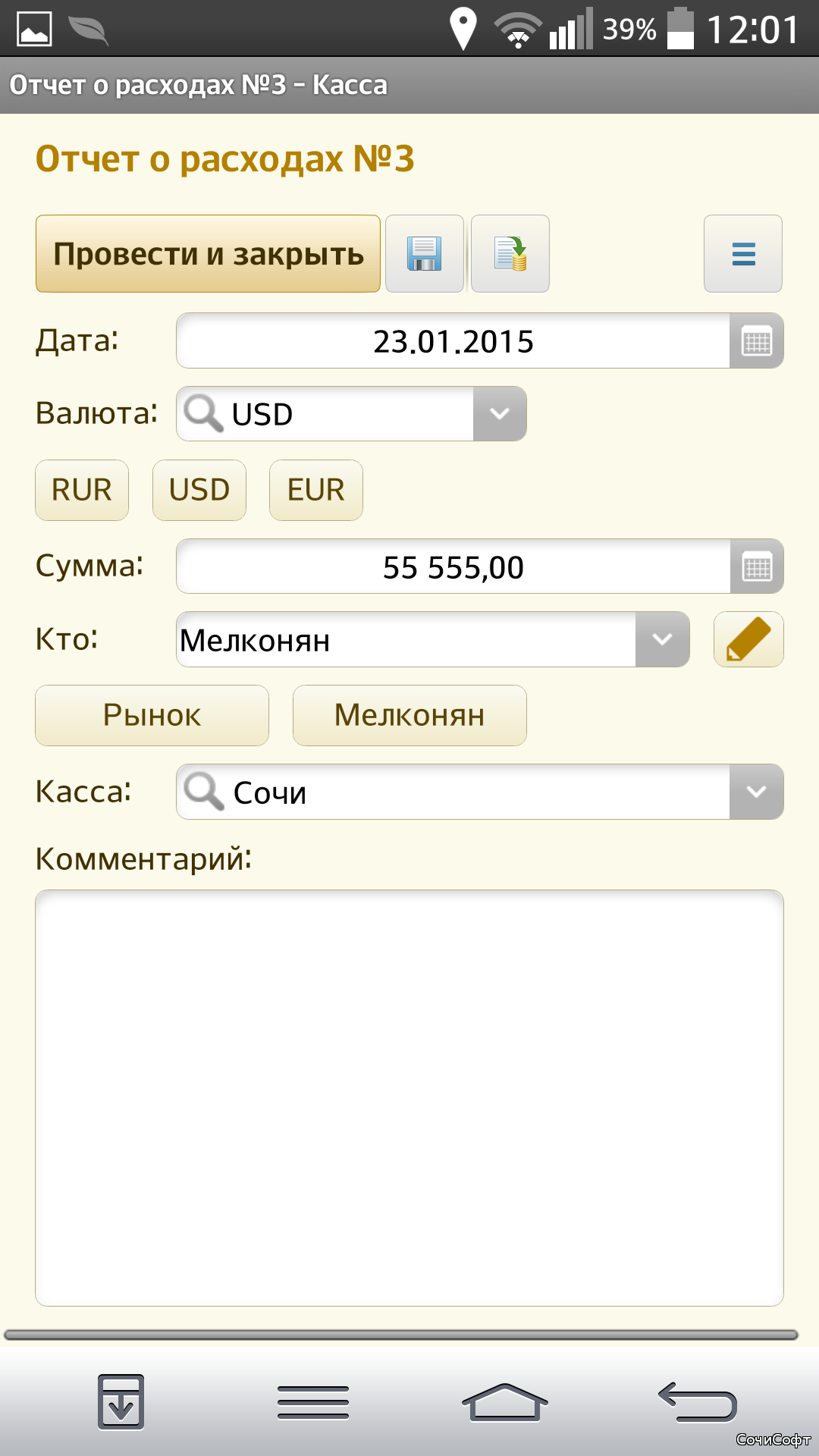This screenshot has height=1456, width=819.
Task: Select the RUR currency button
Action: [x=82, y=490]
